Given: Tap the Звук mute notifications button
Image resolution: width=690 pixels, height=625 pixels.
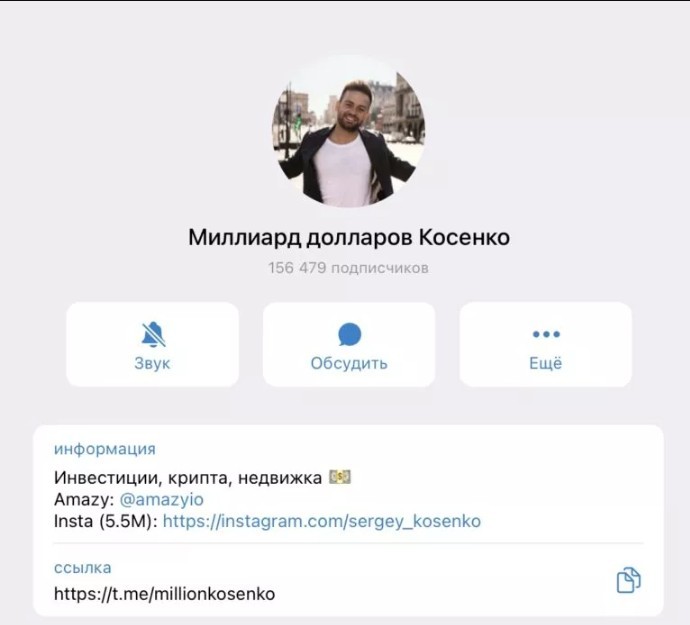Looking at the screenshot, I should coord(152,345).
